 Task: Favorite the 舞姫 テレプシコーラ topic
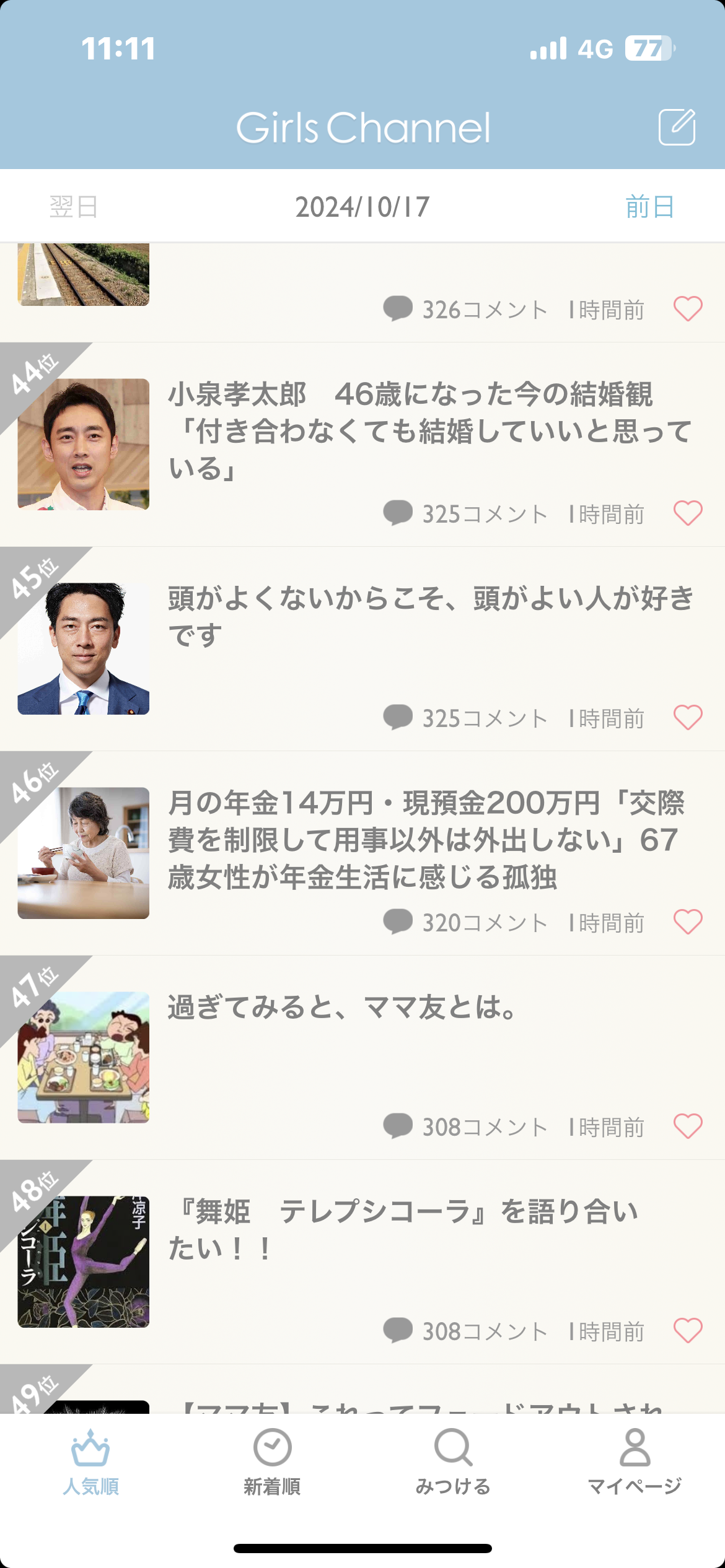point(688,1331)
